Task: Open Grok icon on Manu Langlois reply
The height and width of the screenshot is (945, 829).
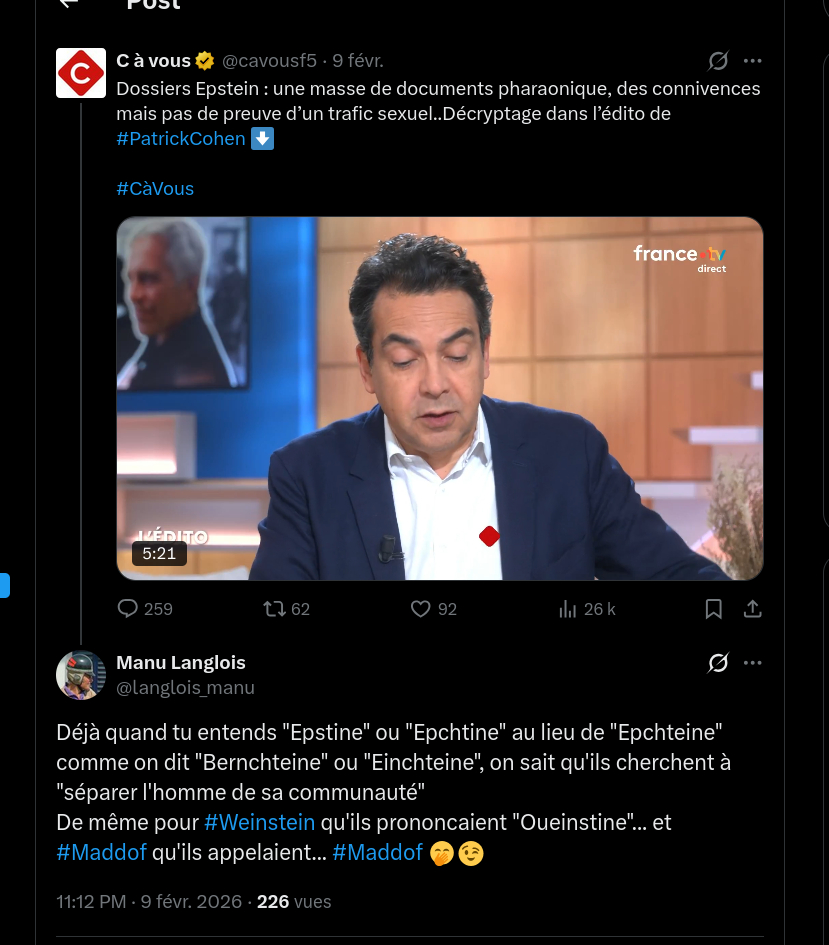Action: click(718, 663)
